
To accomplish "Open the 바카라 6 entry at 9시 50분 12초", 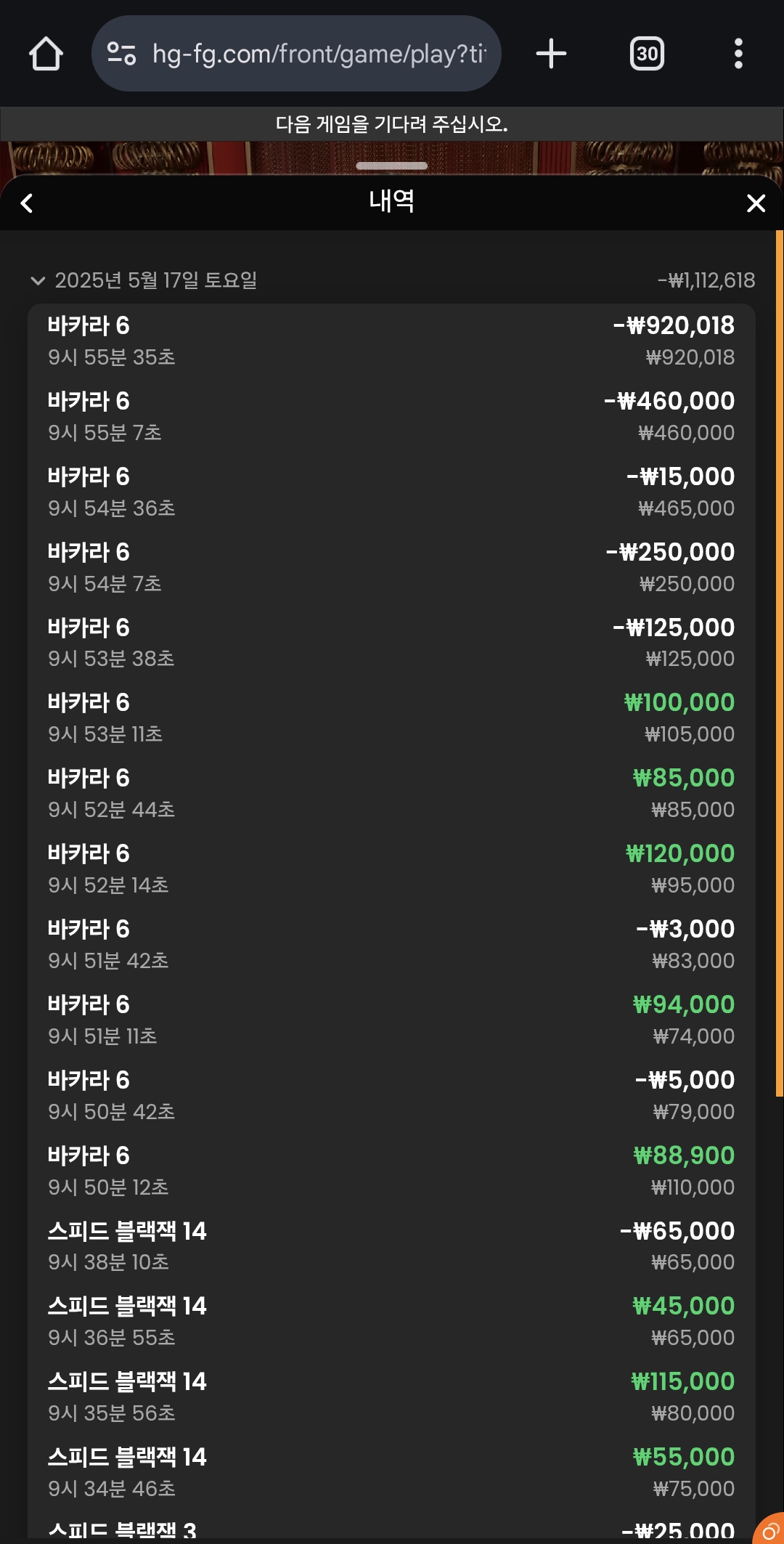I will click(392, 1171).
